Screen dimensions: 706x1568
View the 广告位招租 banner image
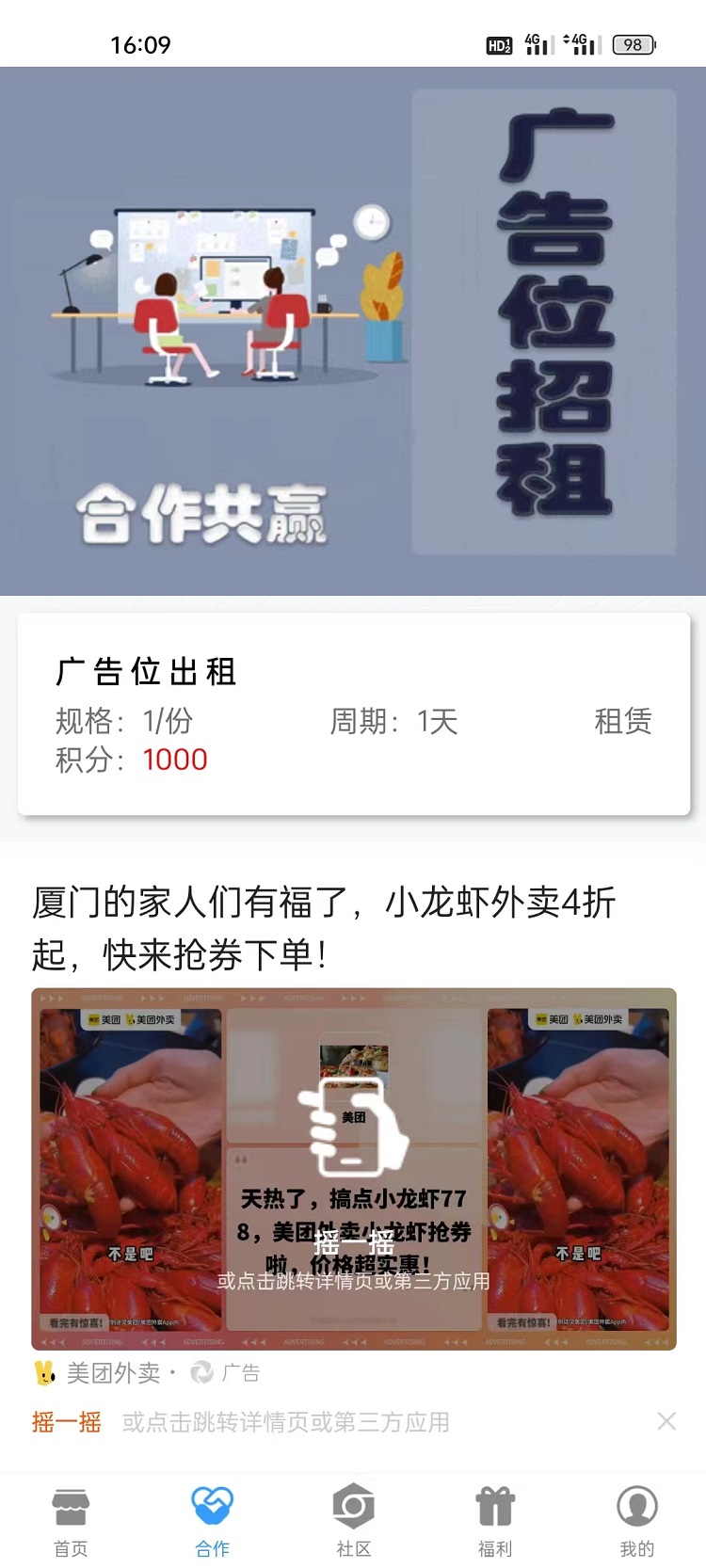click(353, 329)
